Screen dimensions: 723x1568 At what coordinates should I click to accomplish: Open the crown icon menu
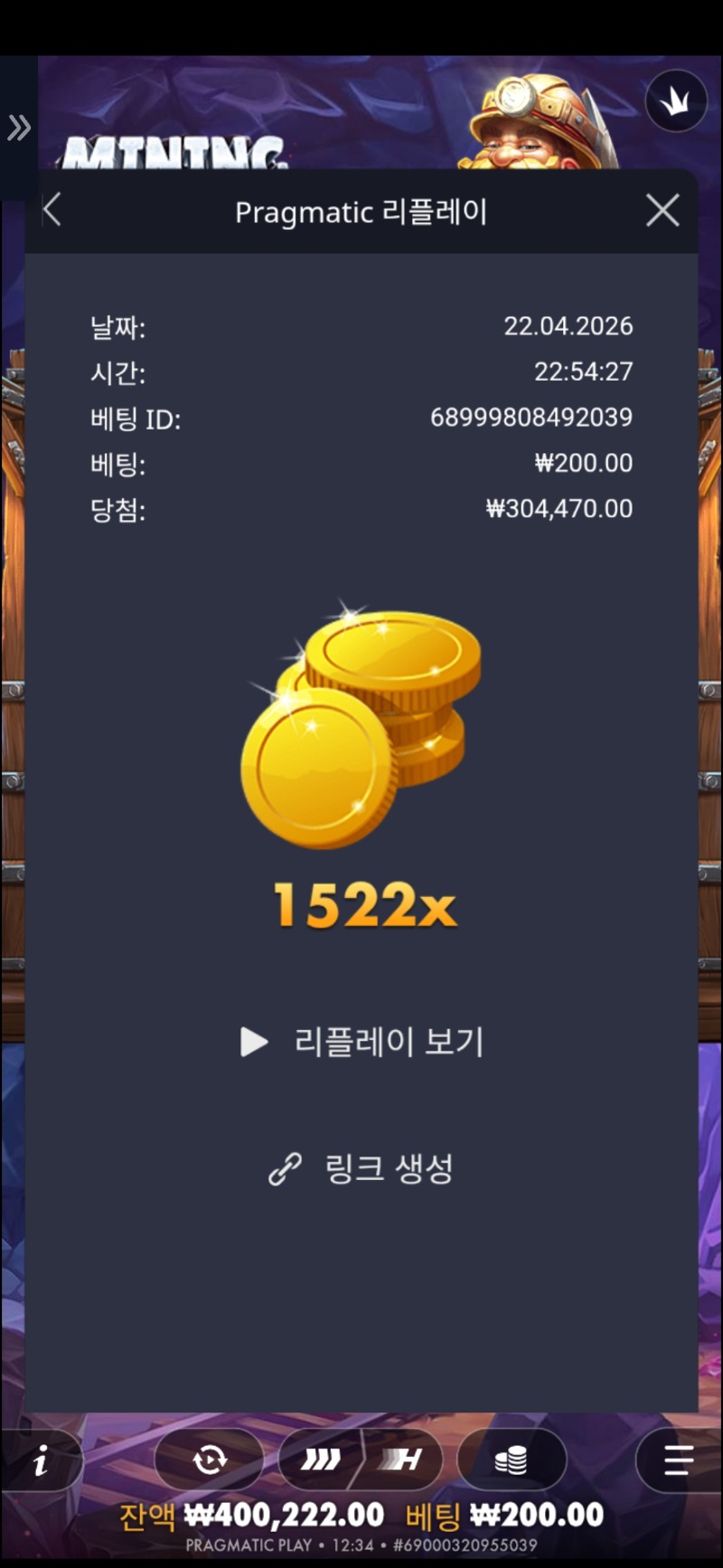(675, 101)
